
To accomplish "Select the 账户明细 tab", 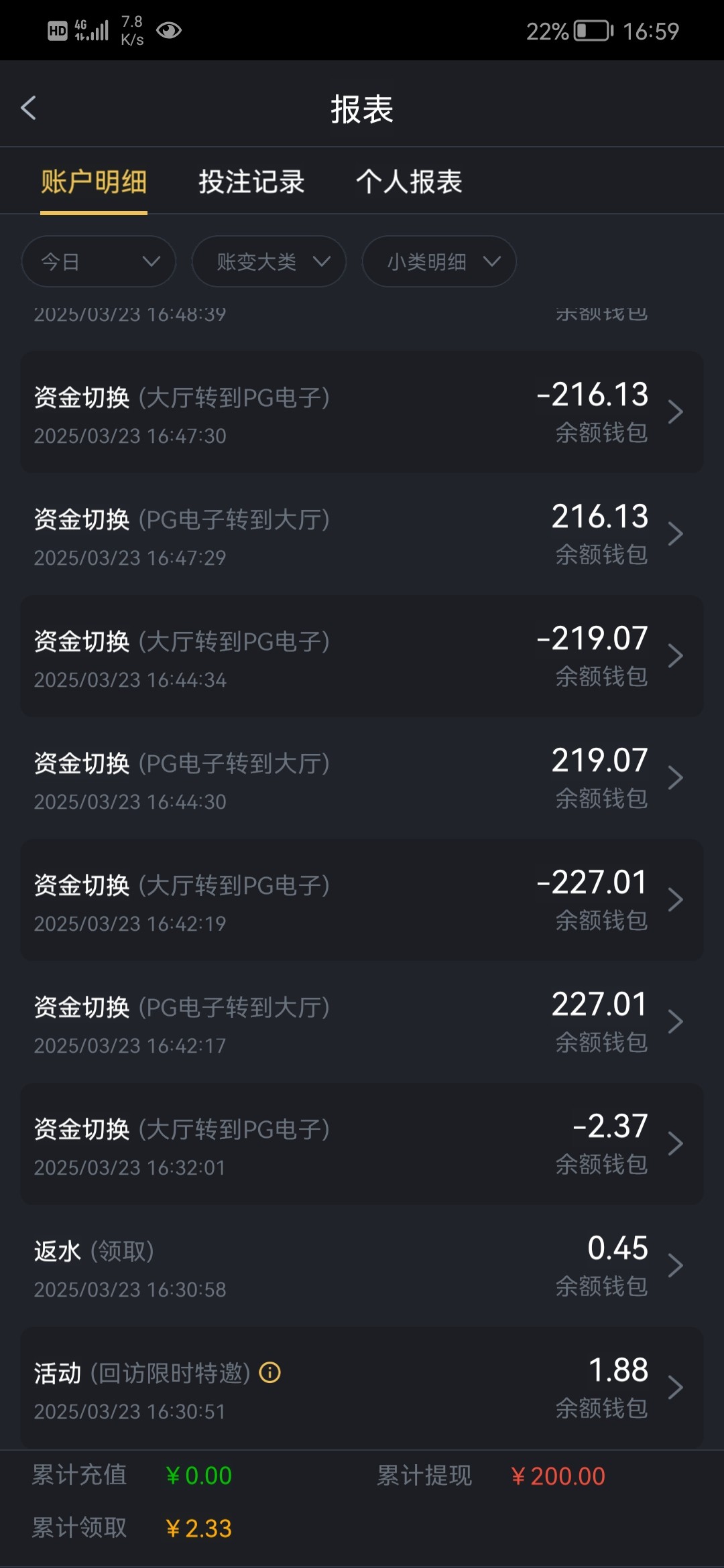I will point(94,182).
